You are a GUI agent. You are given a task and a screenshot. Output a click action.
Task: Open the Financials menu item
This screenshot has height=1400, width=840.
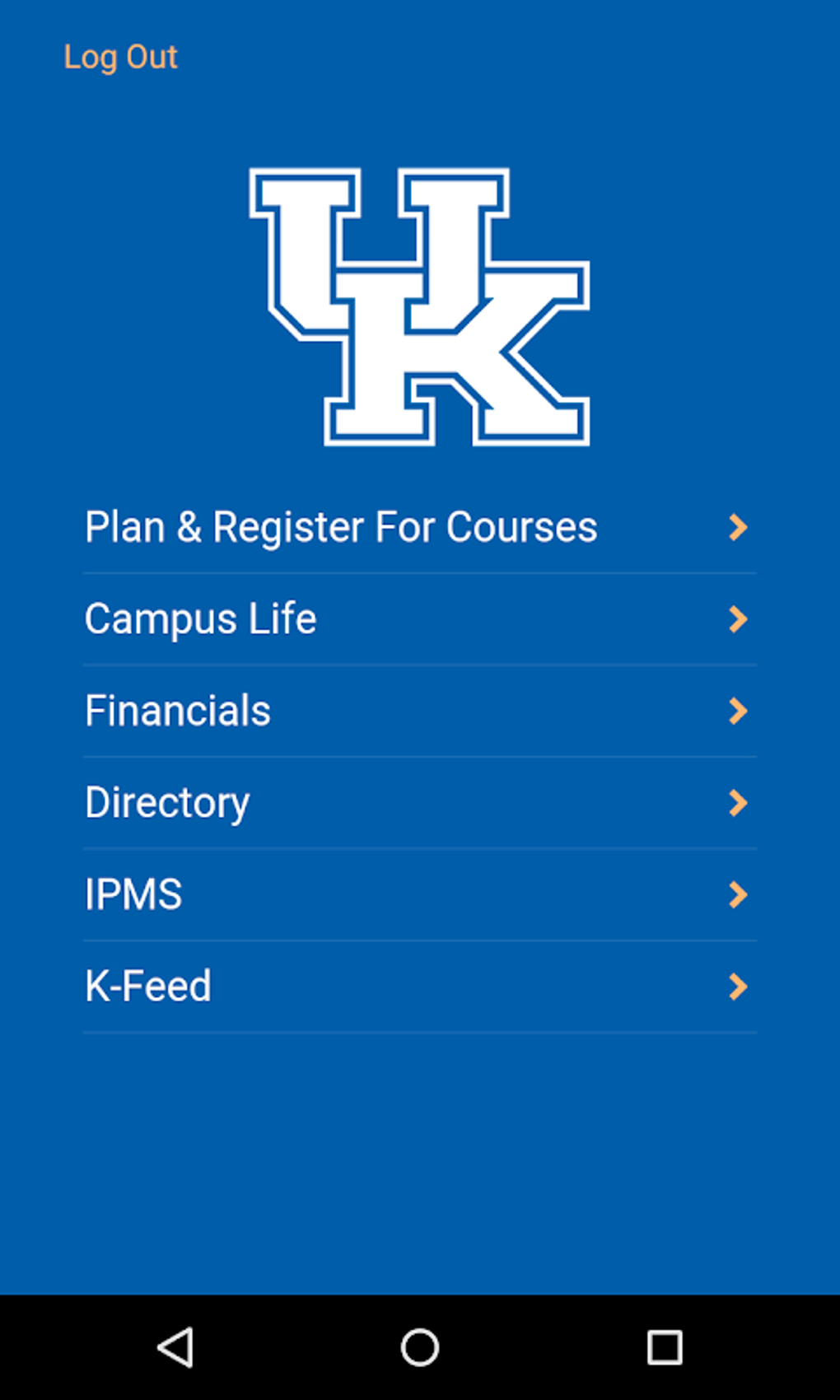[x=176, y=711]
